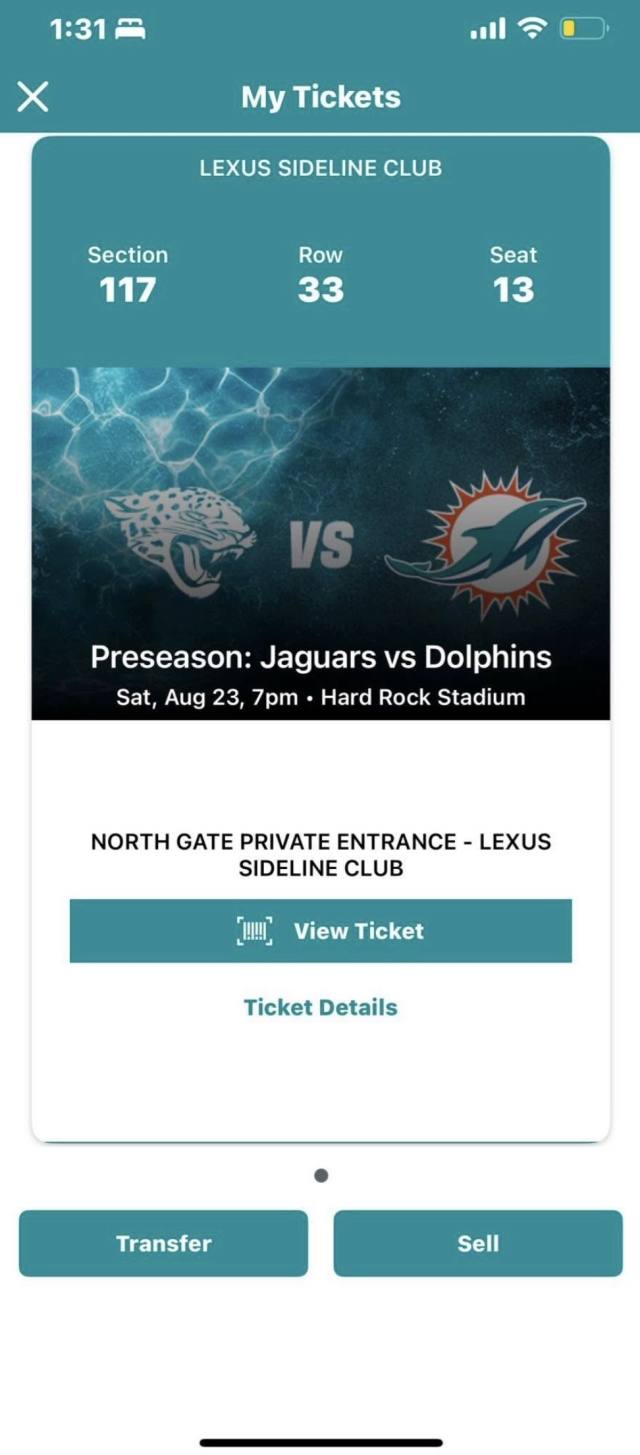Image resolution: width=640 pixels, height=1455 pixels.
Task: Close the My Tickets screen
Action: 33,97
